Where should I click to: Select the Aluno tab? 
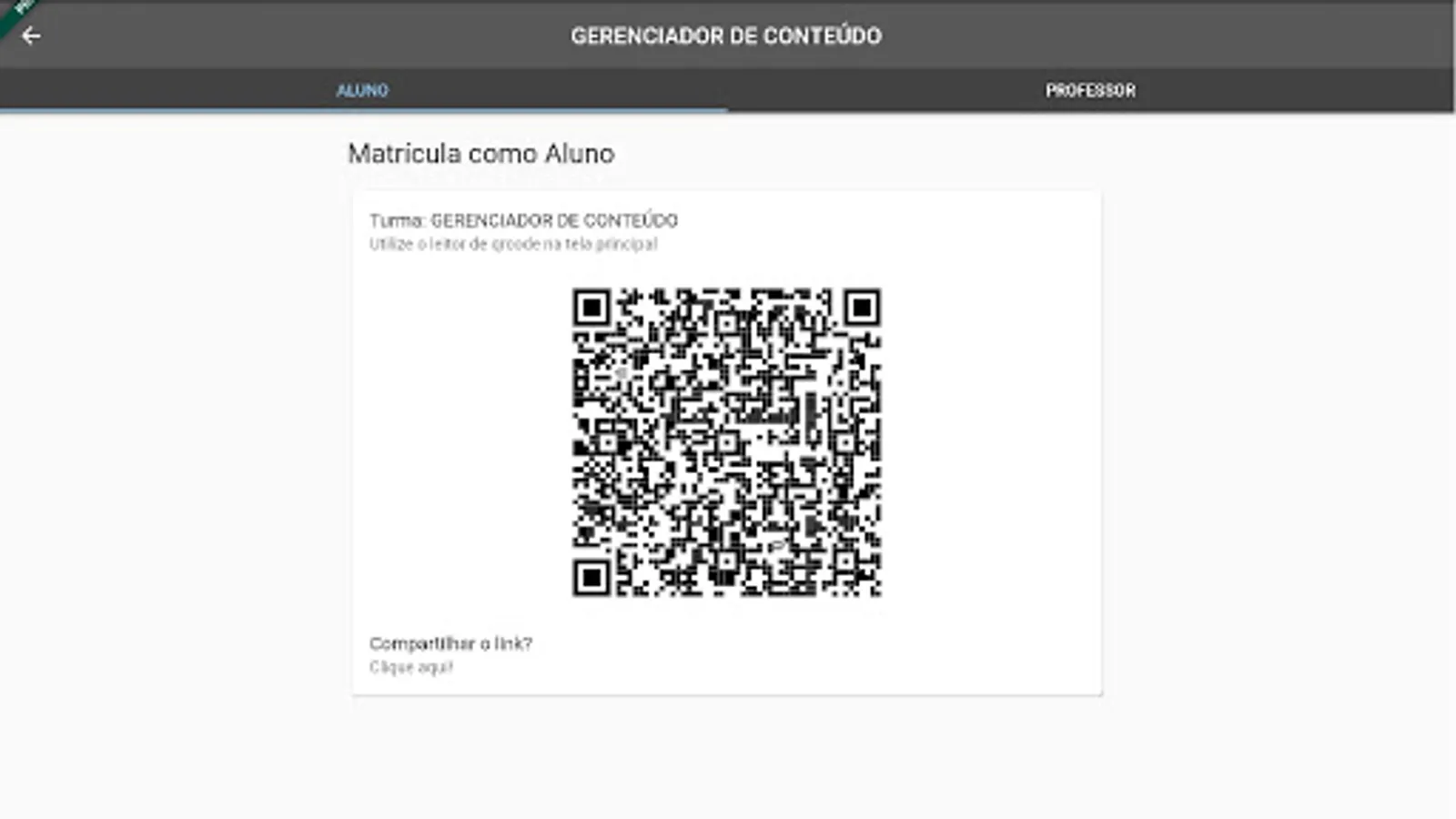click(x=362, y=90)
